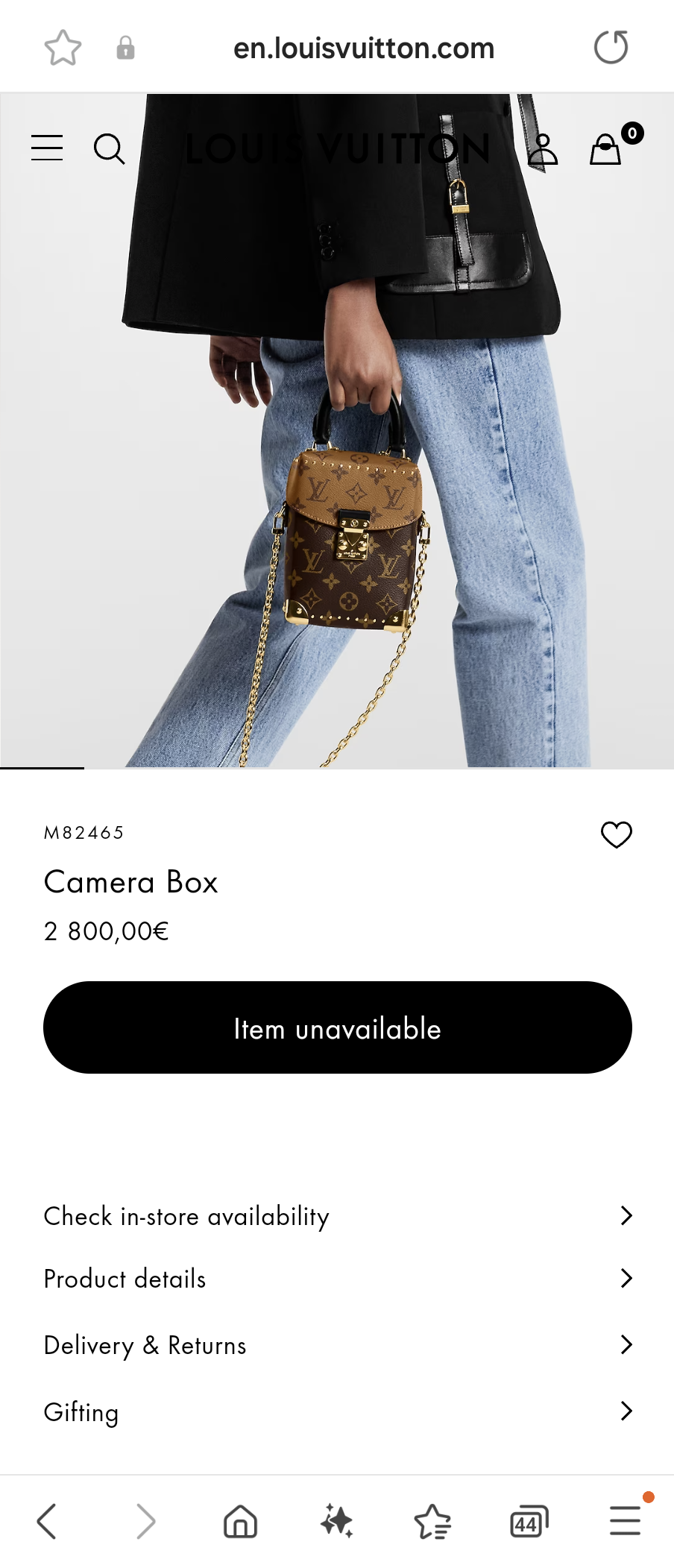674x1568 pixels.
Task: Toggle the heart wishlist icon for Camera Box
Action: [616, 834]
